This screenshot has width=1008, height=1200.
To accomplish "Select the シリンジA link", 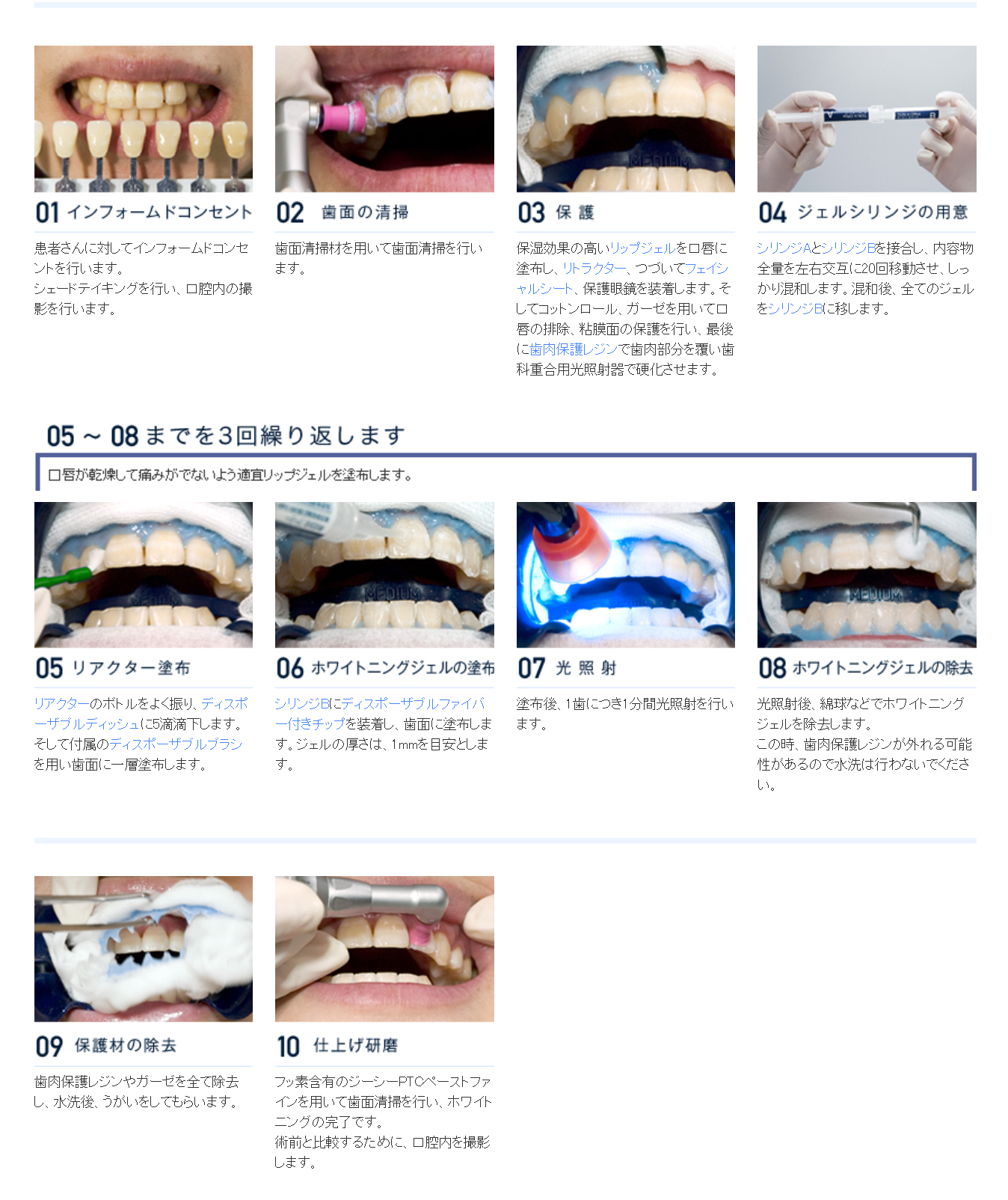I will tap(784, 248).
